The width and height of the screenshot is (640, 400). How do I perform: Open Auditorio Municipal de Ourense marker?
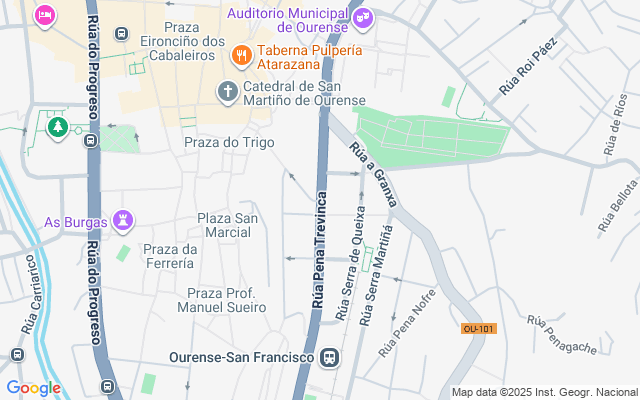[363, 17]
